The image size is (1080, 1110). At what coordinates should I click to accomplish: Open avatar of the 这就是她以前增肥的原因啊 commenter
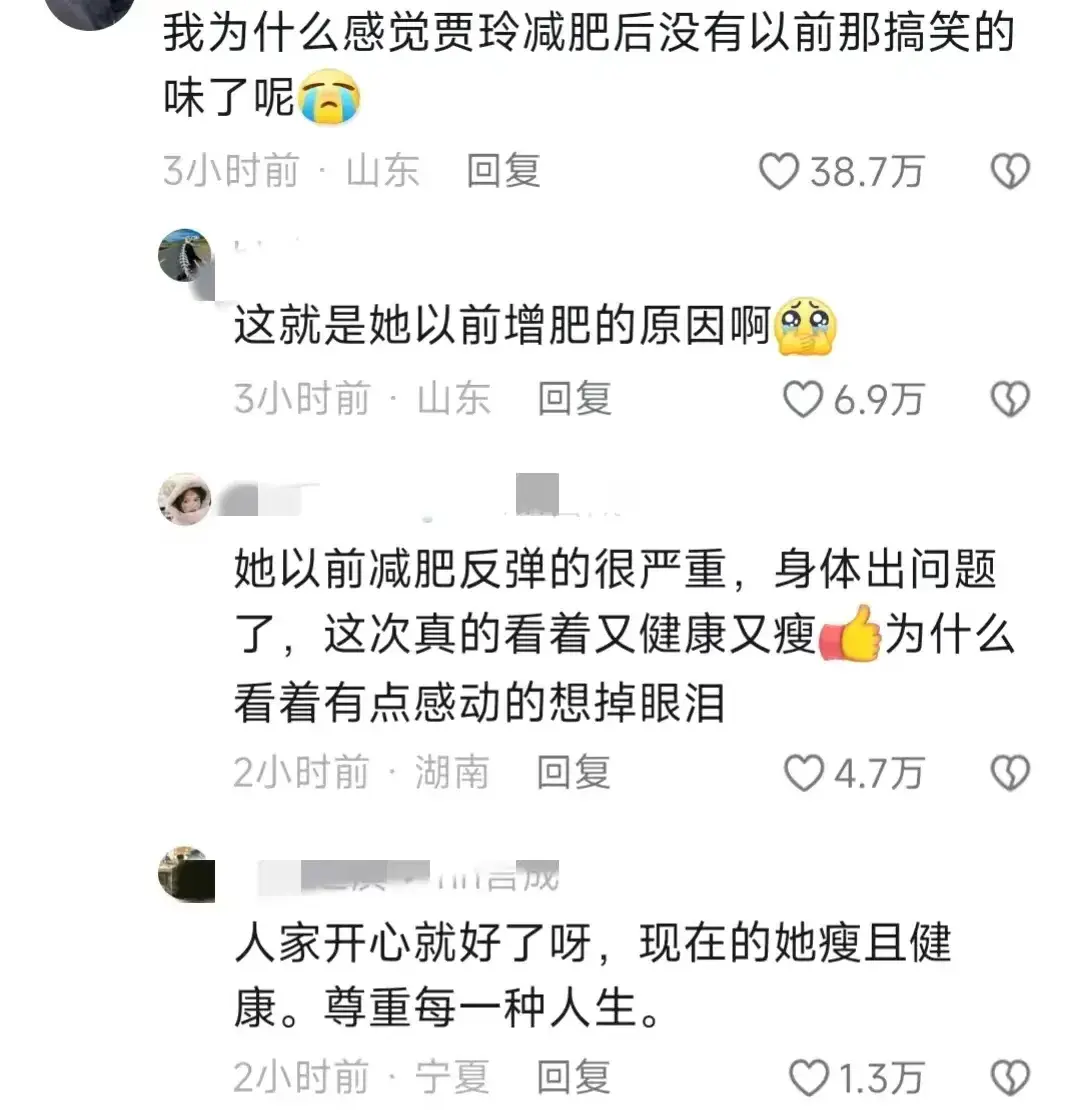(185, 257)
